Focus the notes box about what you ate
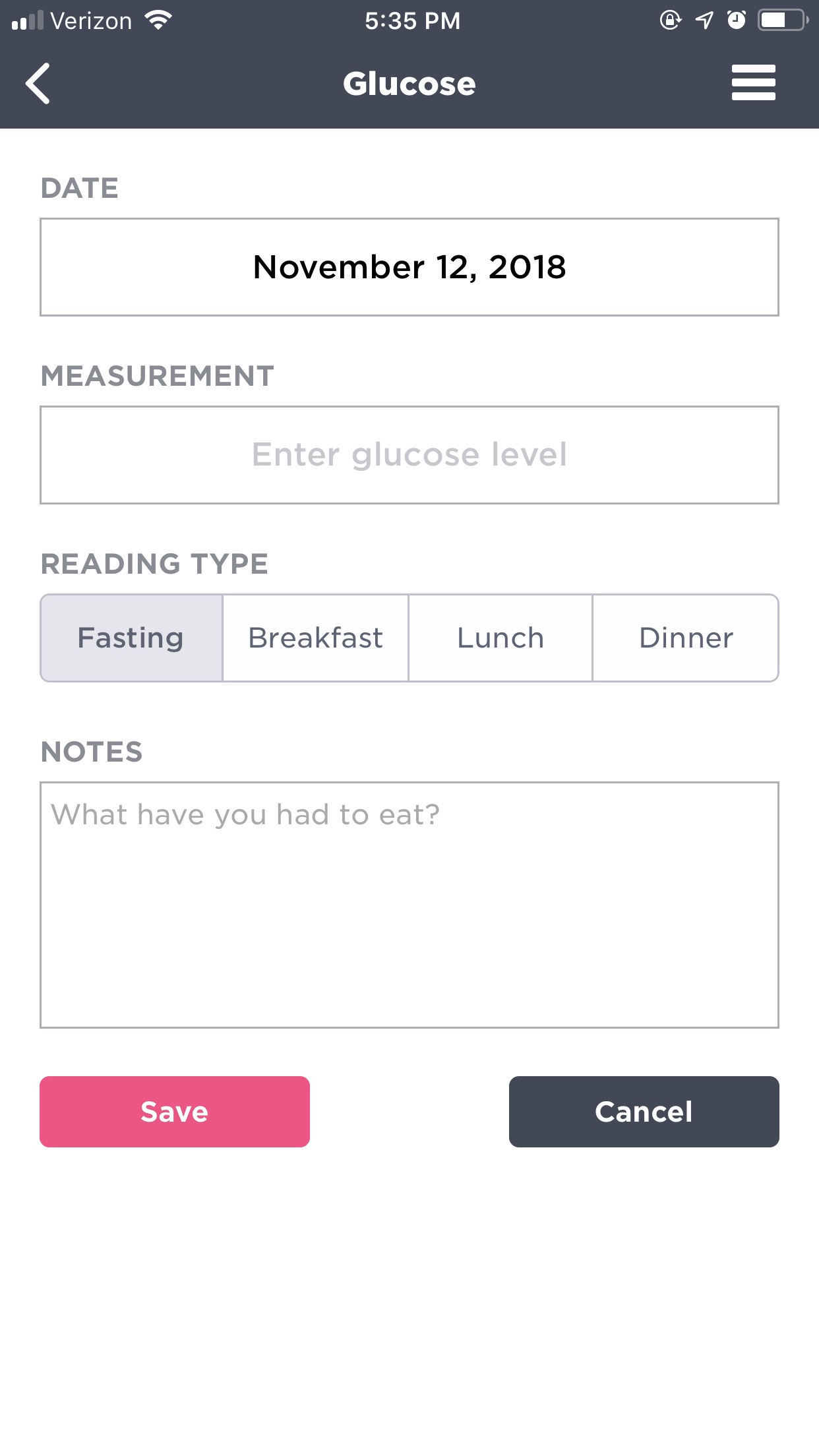The width and height of the screenshot is (819, 1456). 409,904
